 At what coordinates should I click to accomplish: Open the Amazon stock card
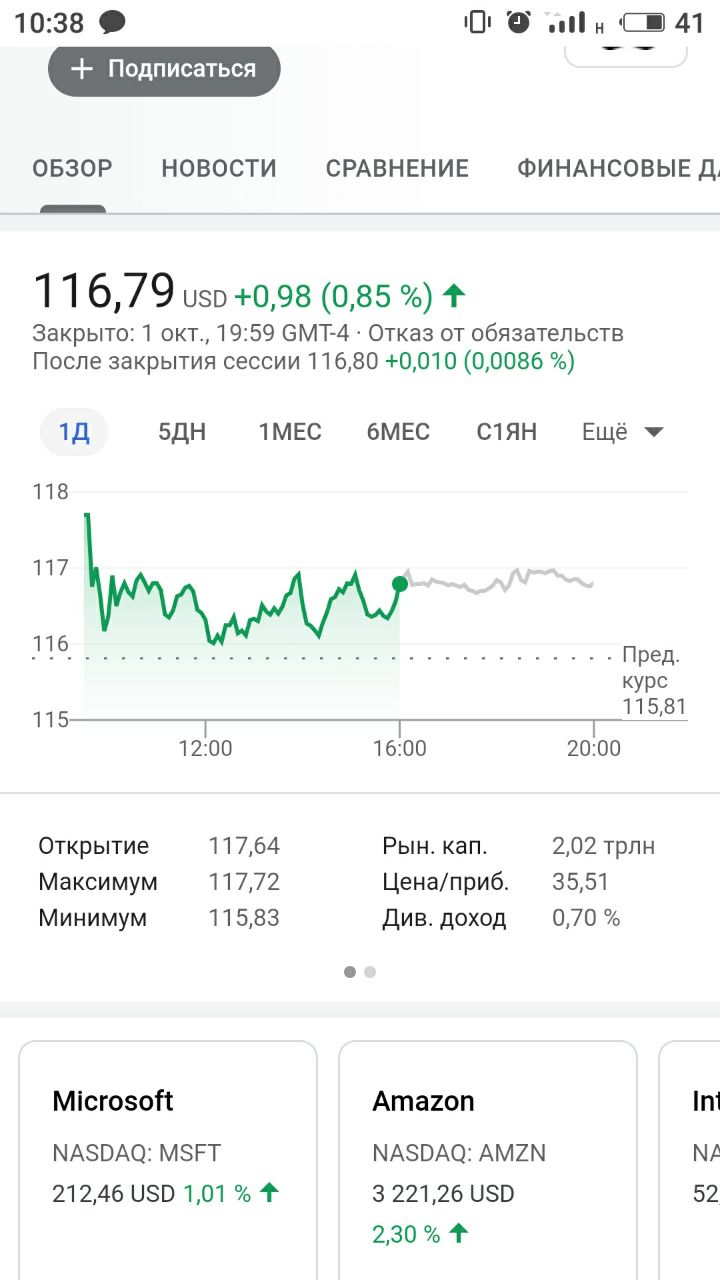tap(488, 1160)
